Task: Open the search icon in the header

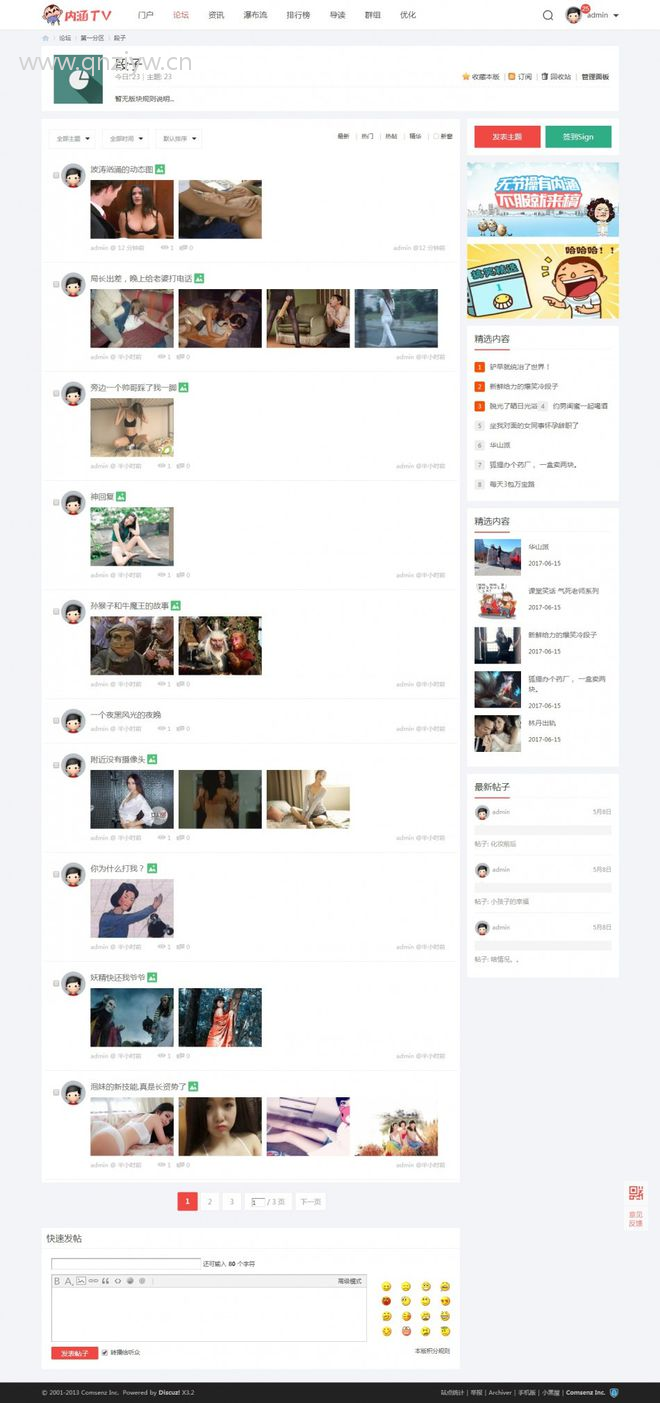Action: (547, 15)
